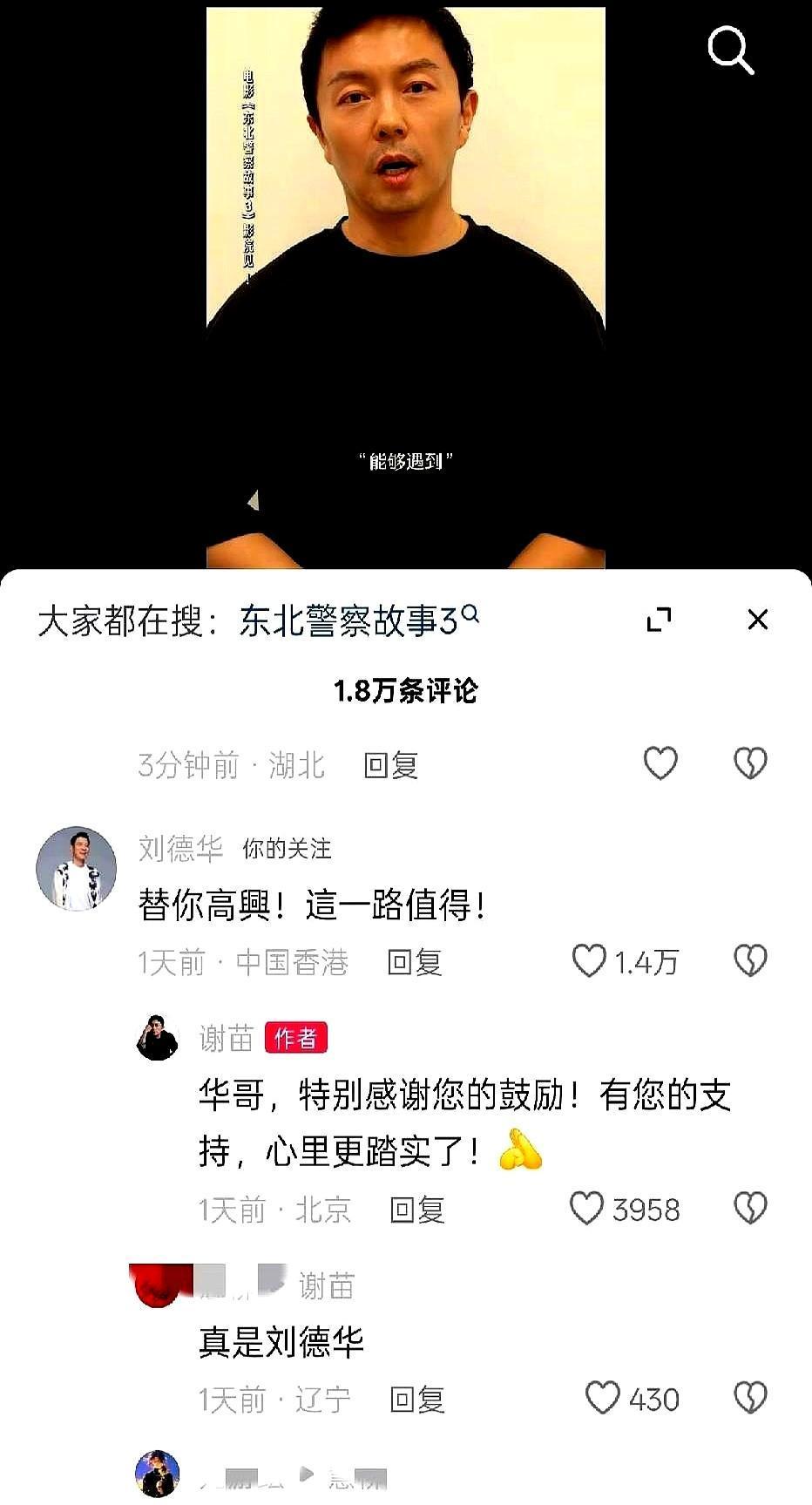The height and width of the screenshot is (1505, 812).
Task: Reply to 刘德华's comment via 回复
Action: click(413, 962)
